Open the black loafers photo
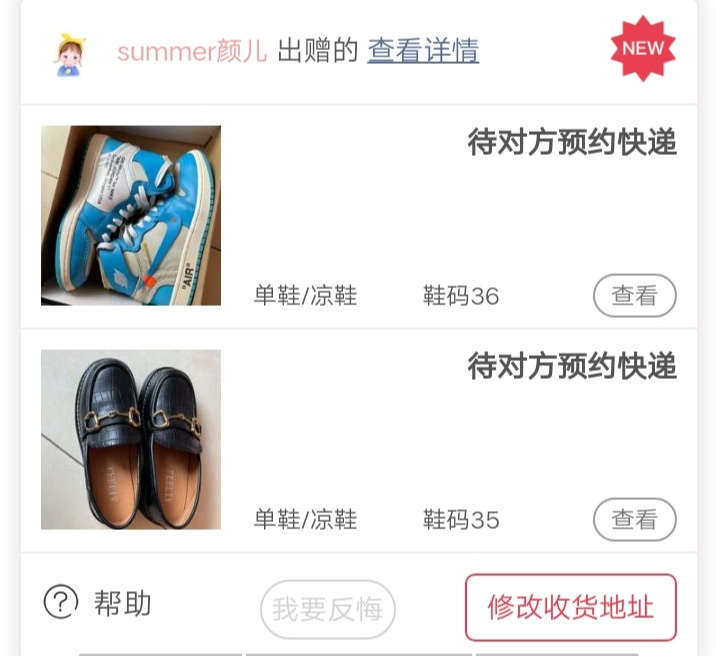The height and width of the screenshot is (656, 716). click(x=131, y=439)
